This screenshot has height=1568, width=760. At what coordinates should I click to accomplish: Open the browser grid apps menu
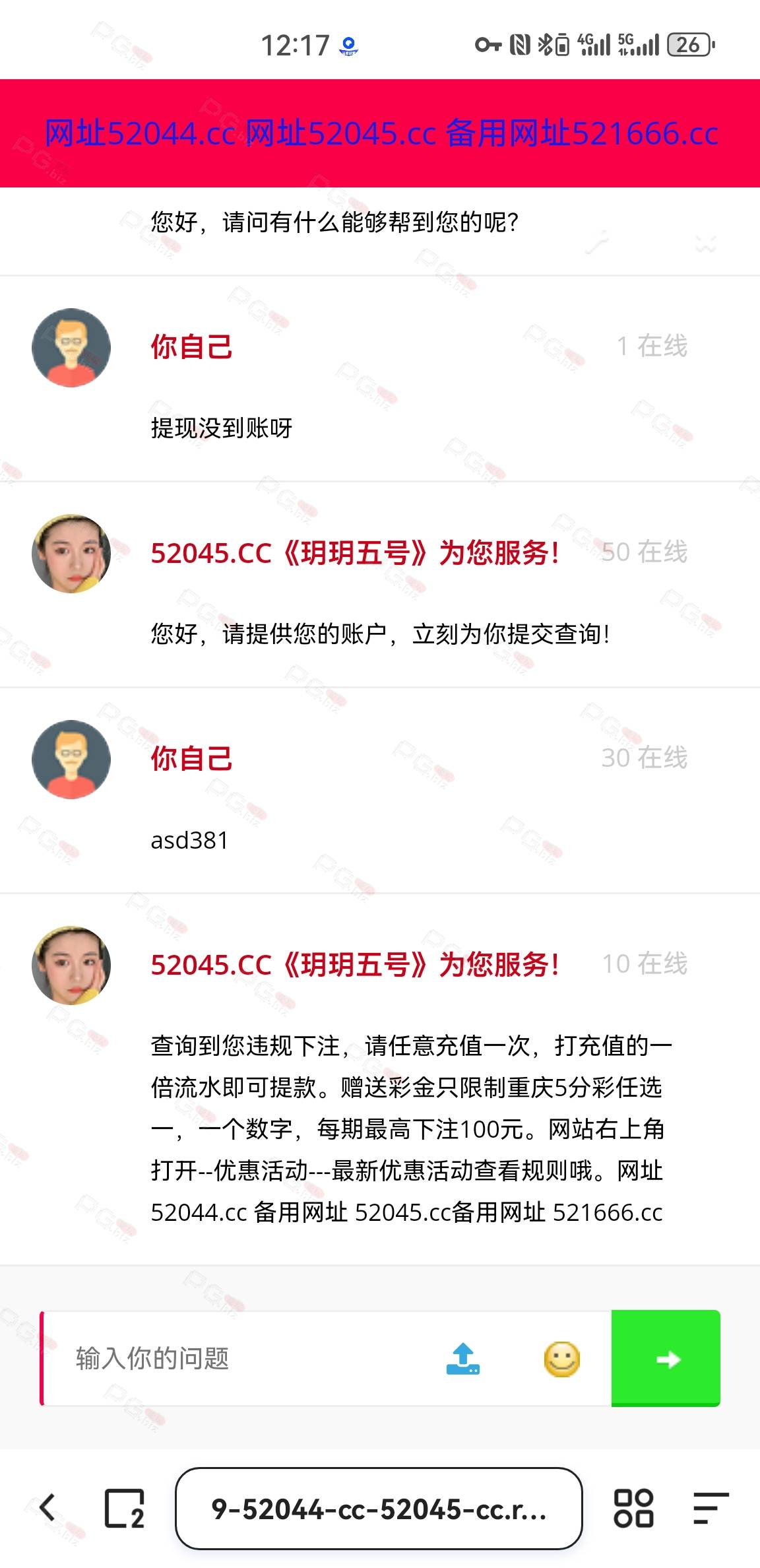pos(633,1508)
